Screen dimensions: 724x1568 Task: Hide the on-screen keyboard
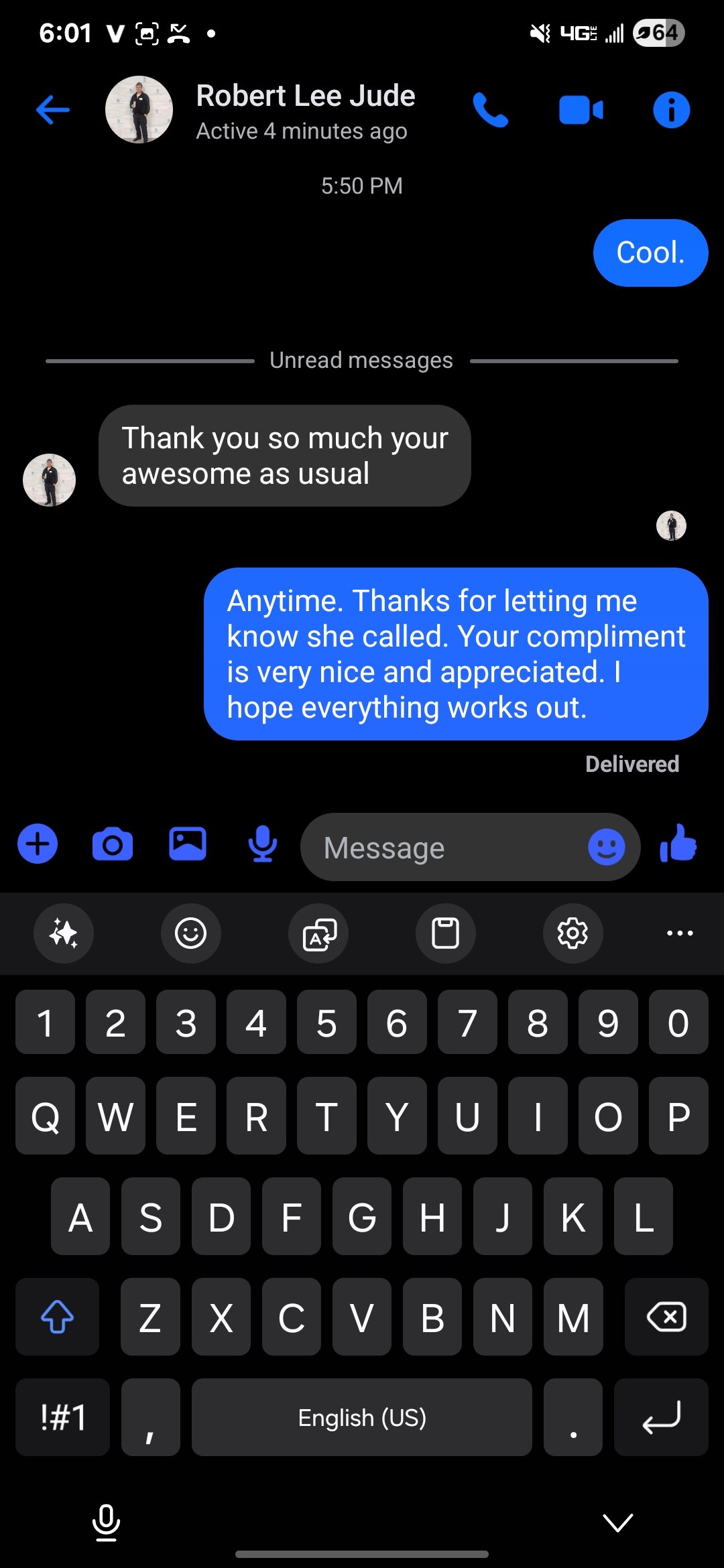click(x=617, y=1522)
